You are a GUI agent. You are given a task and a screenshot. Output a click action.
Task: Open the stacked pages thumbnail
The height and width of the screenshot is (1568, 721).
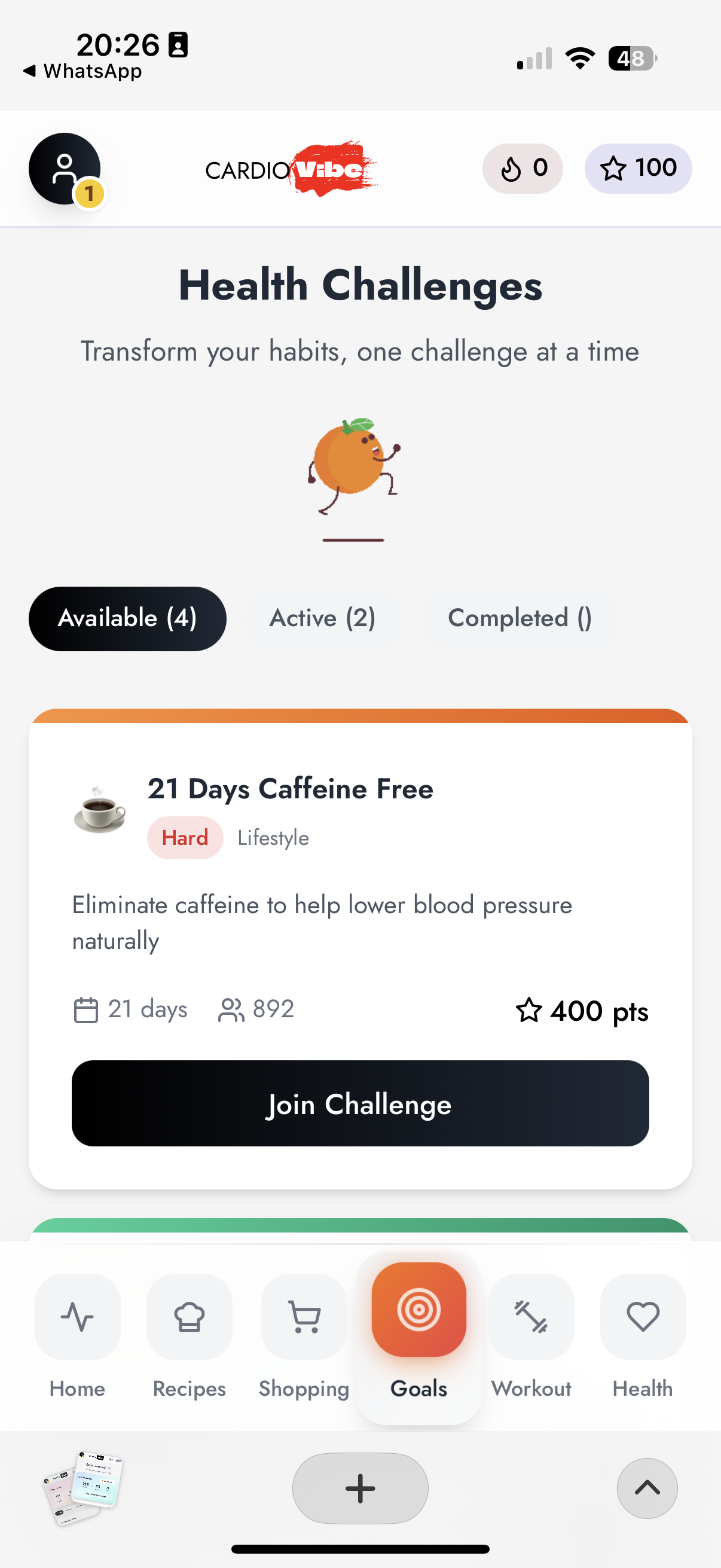[83, 1488]
